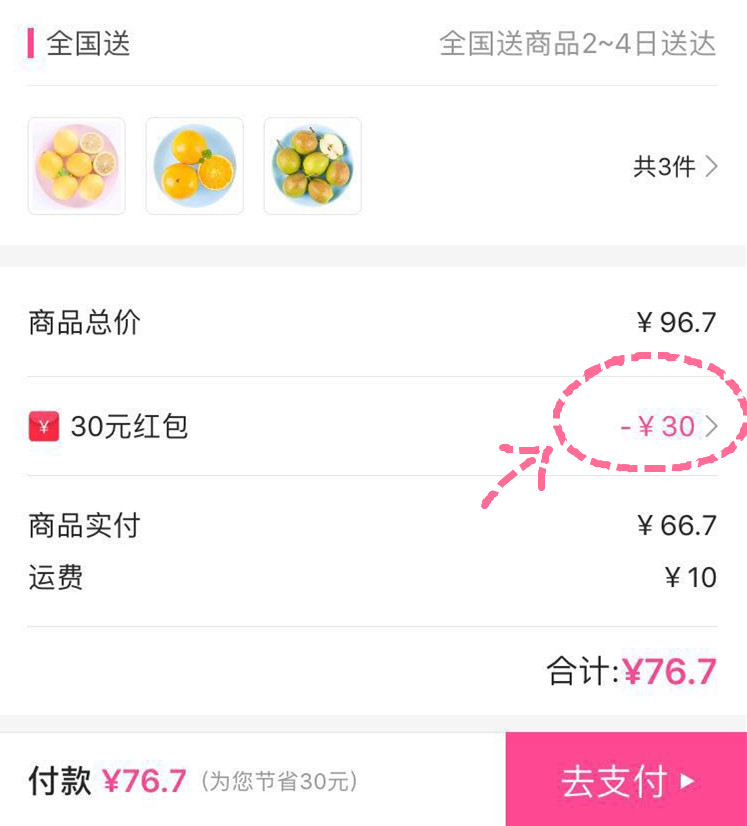747x826 pixels.
Task: Open the lemon product thumbnail
Action: pyautogui.click(x=77, y=166)
